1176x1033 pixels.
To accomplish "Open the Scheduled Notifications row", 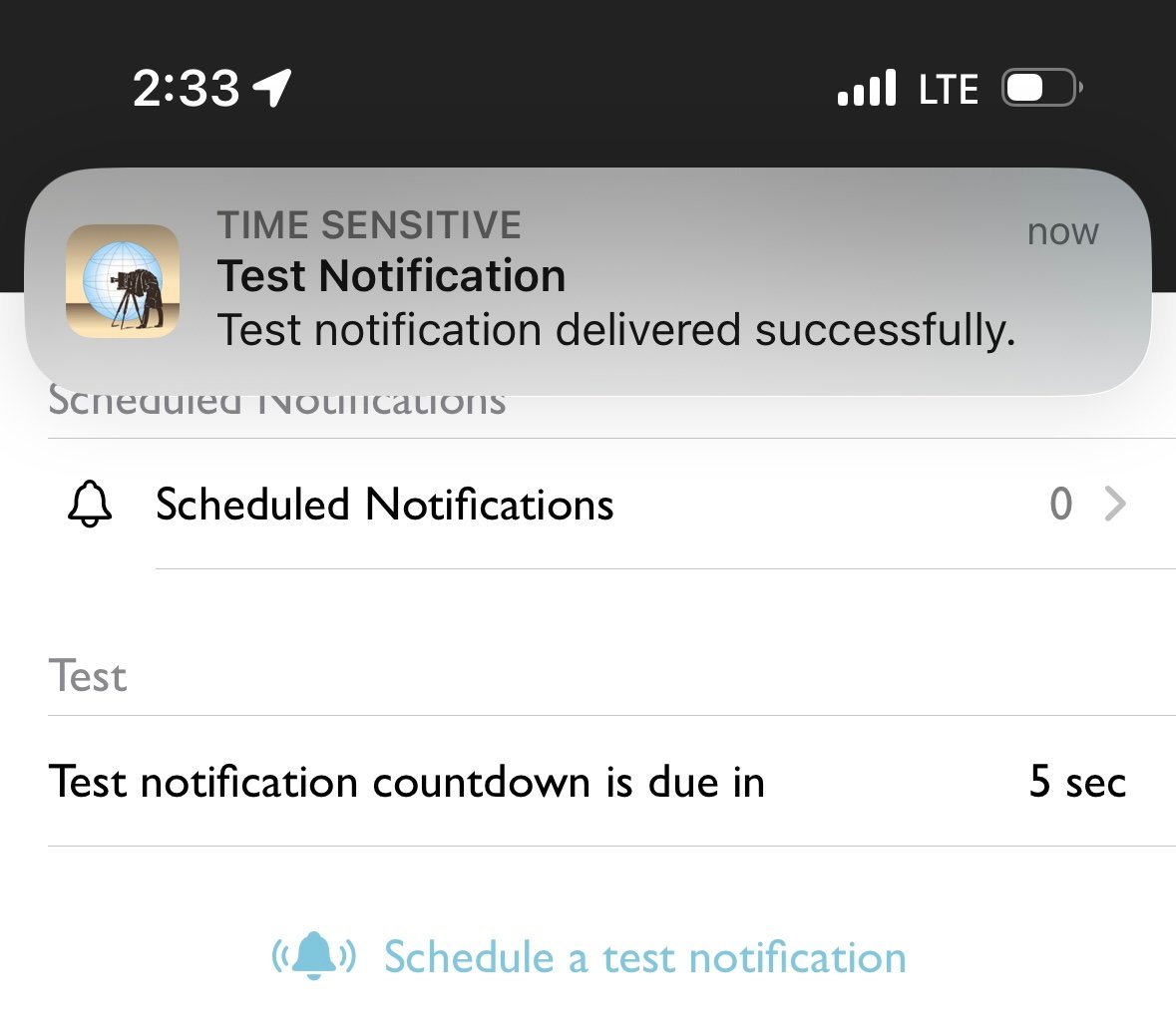I will [588, 505].
